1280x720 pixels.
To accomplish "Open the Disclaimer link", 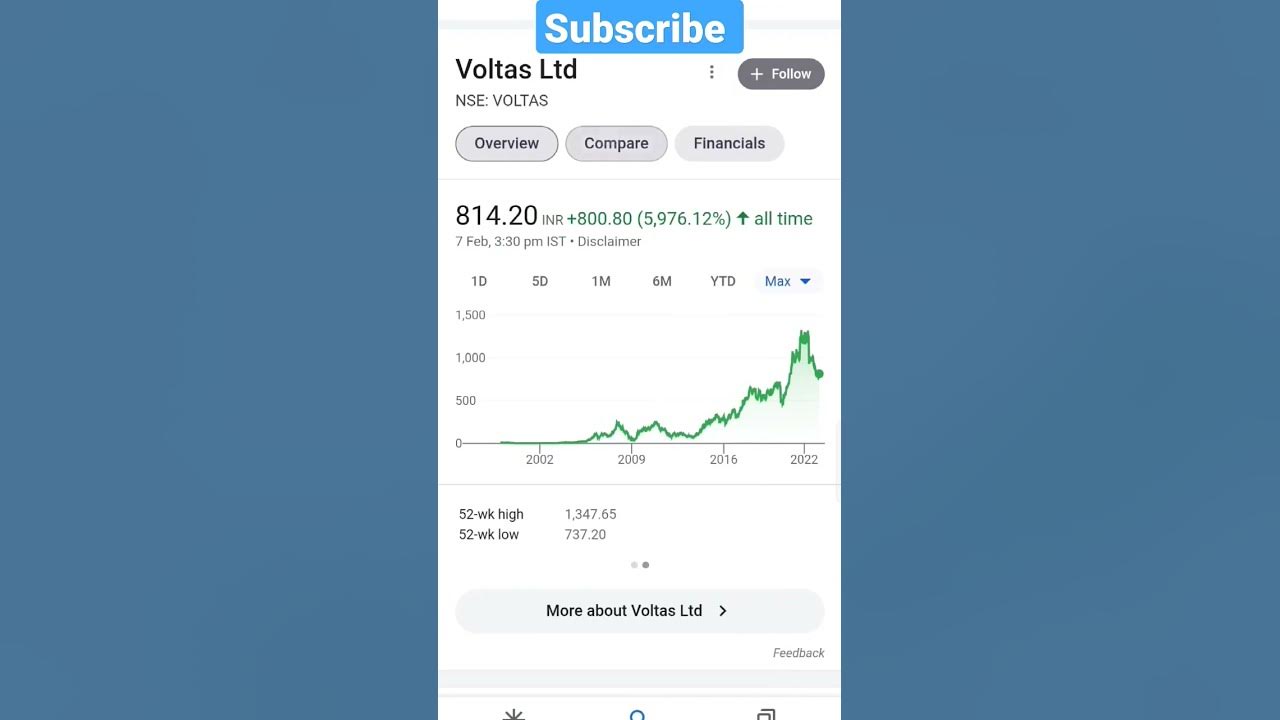I will pyautogui.click(x=609, y=241).
